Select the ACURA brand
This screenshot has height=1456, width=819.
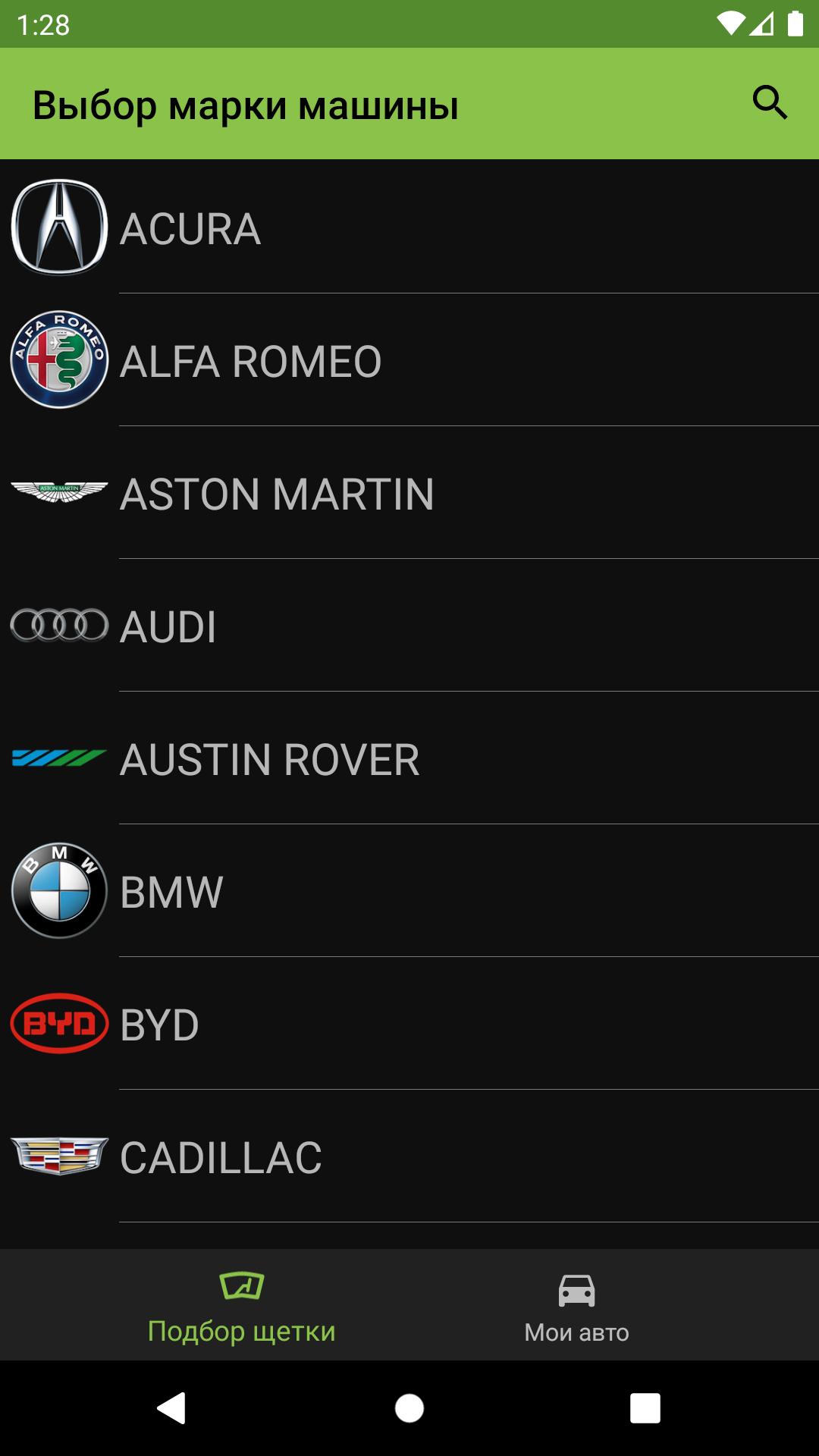[x=409, y=227]
